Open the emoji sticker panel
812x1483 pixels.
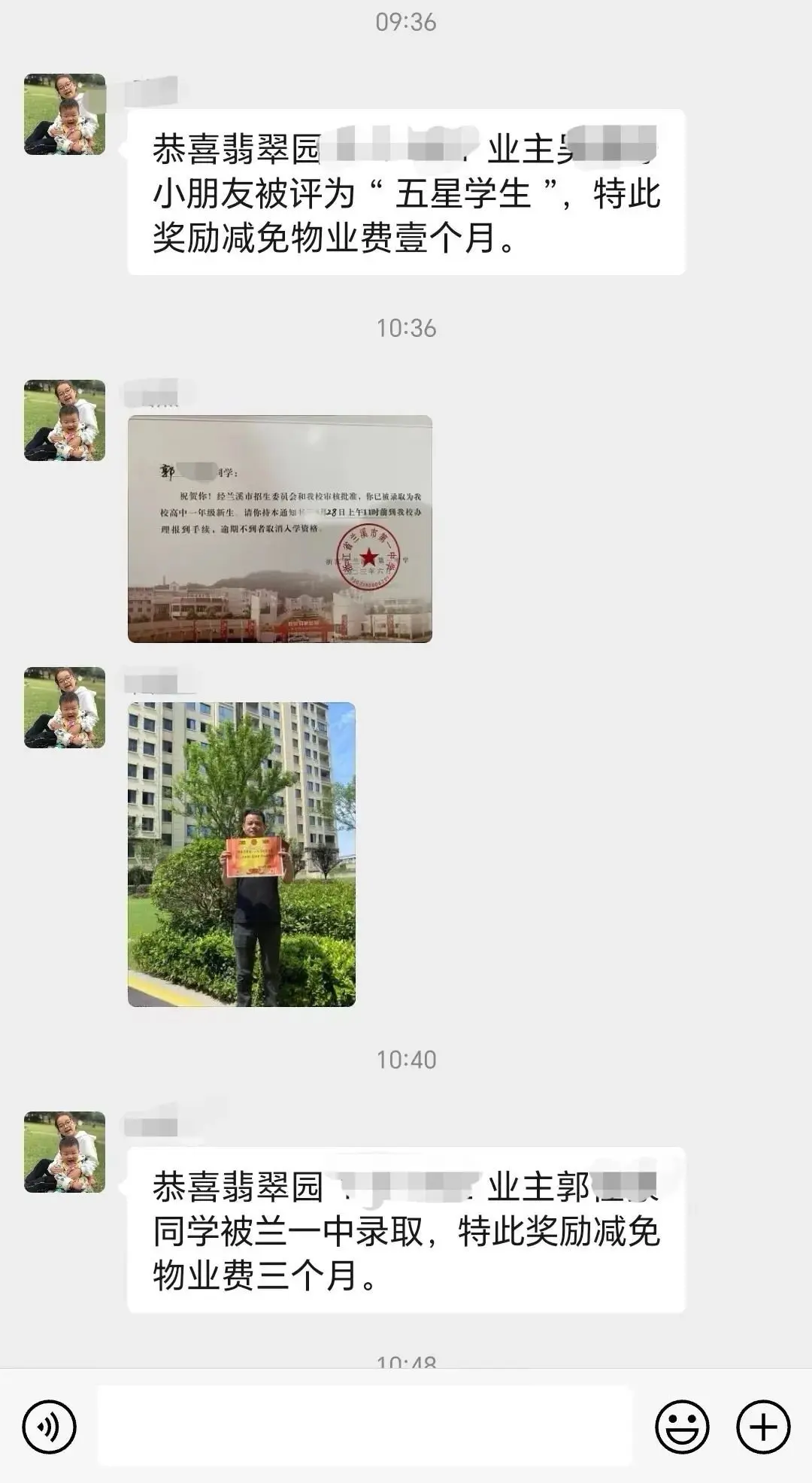pyautogui.click(x=682, y=1427)
